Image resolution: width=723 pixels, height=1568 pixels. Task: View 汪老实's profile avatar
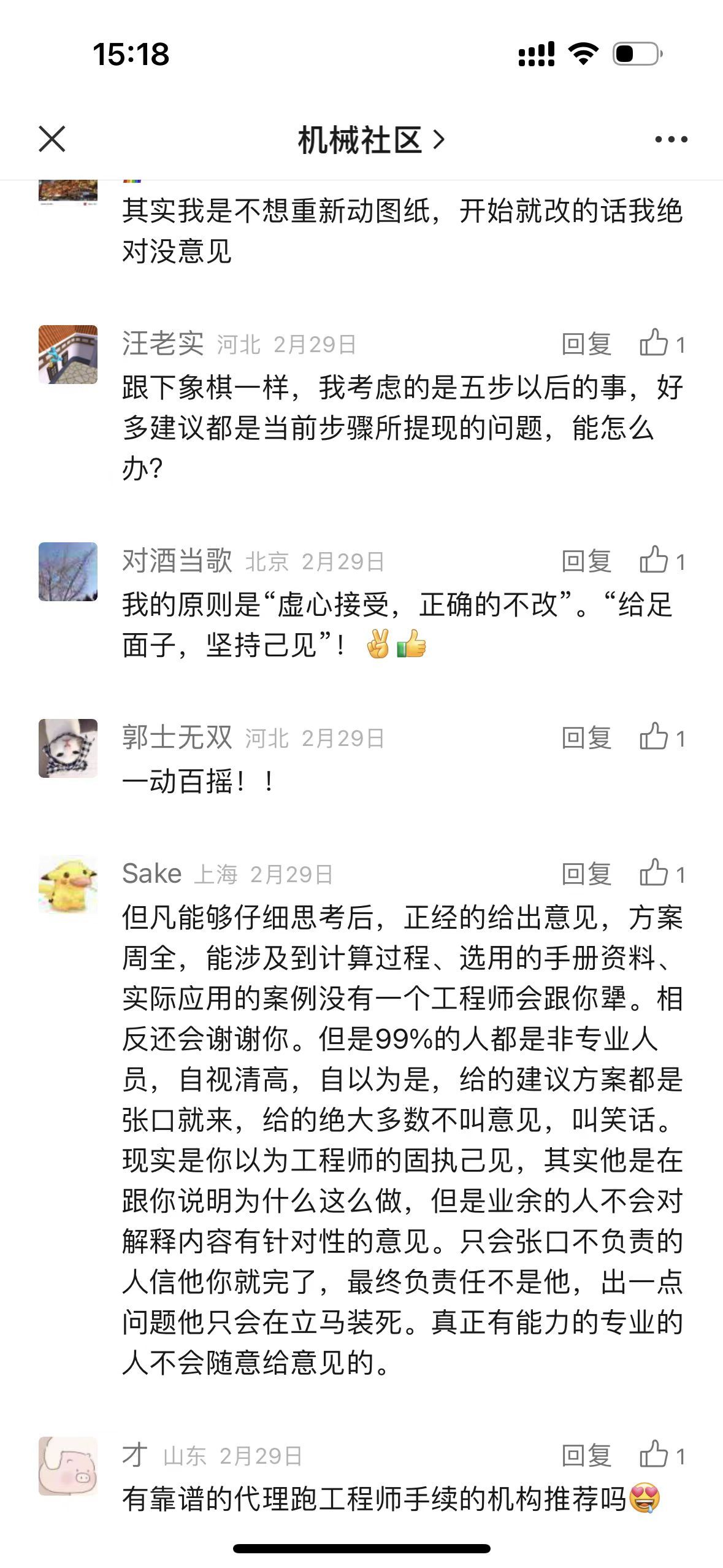pos(68,355)
